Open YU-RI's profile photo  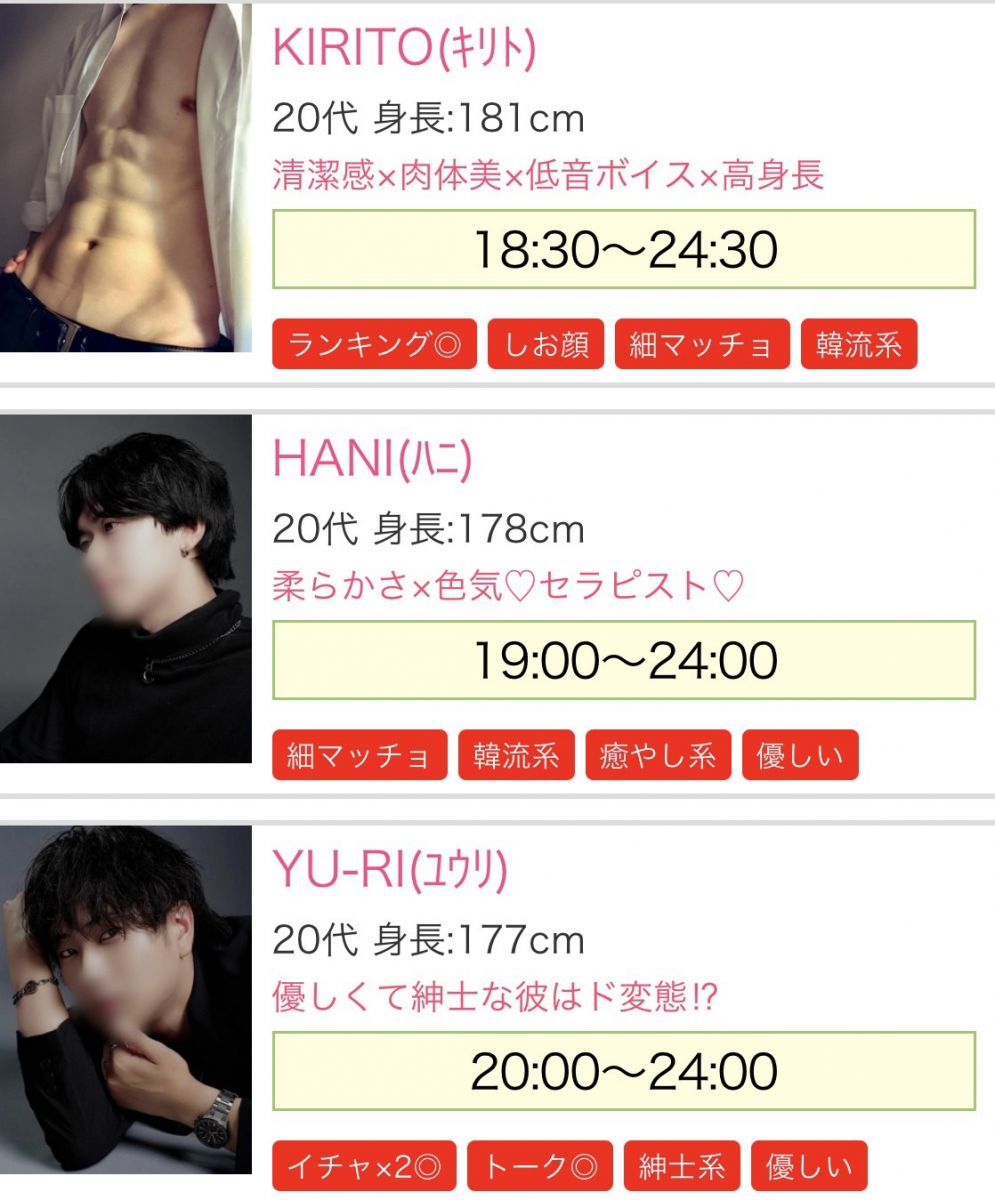click(x=125, y=999)
